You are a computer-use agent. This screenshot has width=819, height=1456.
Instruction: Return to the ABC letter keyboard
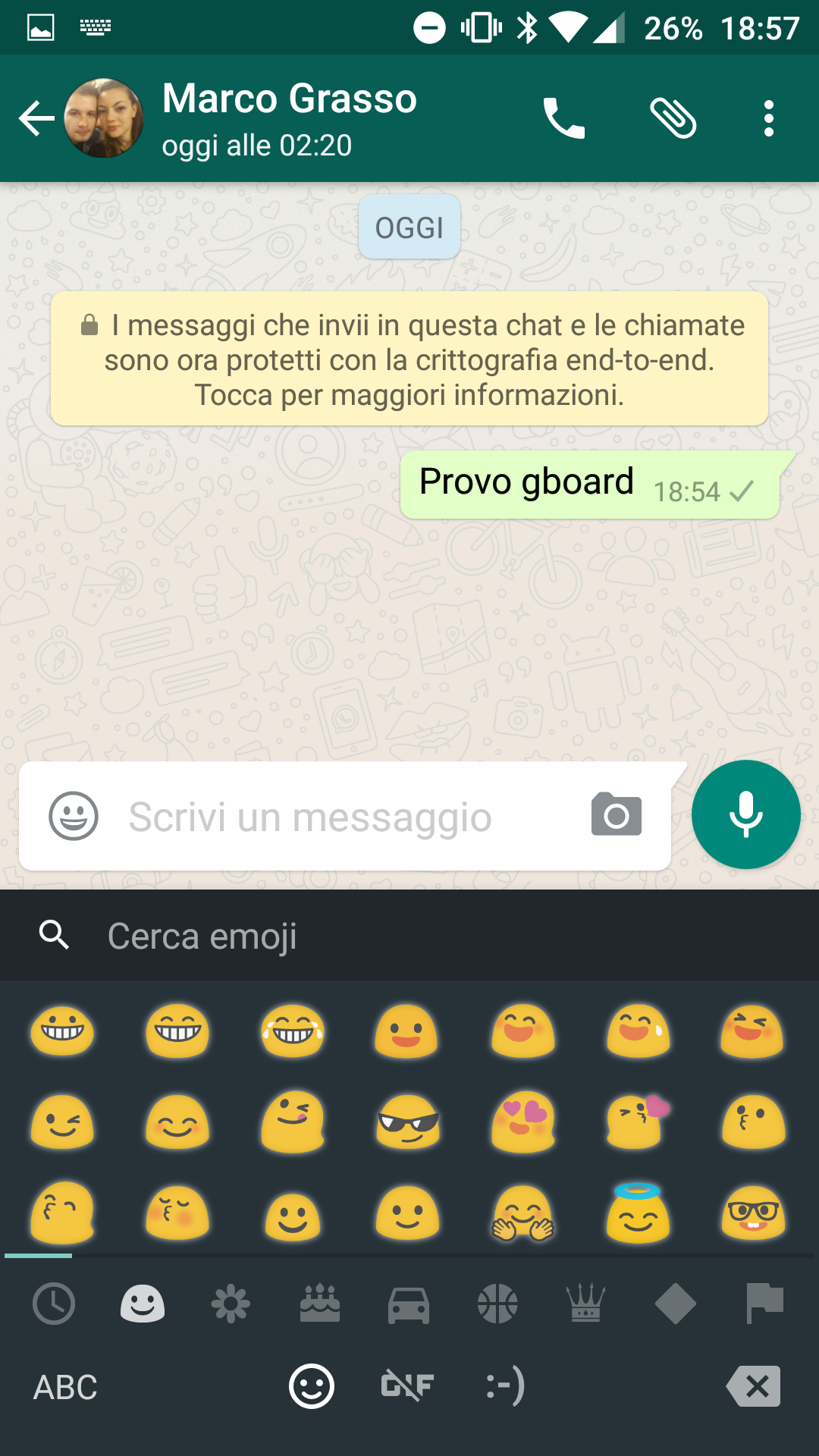[65, 1388]
